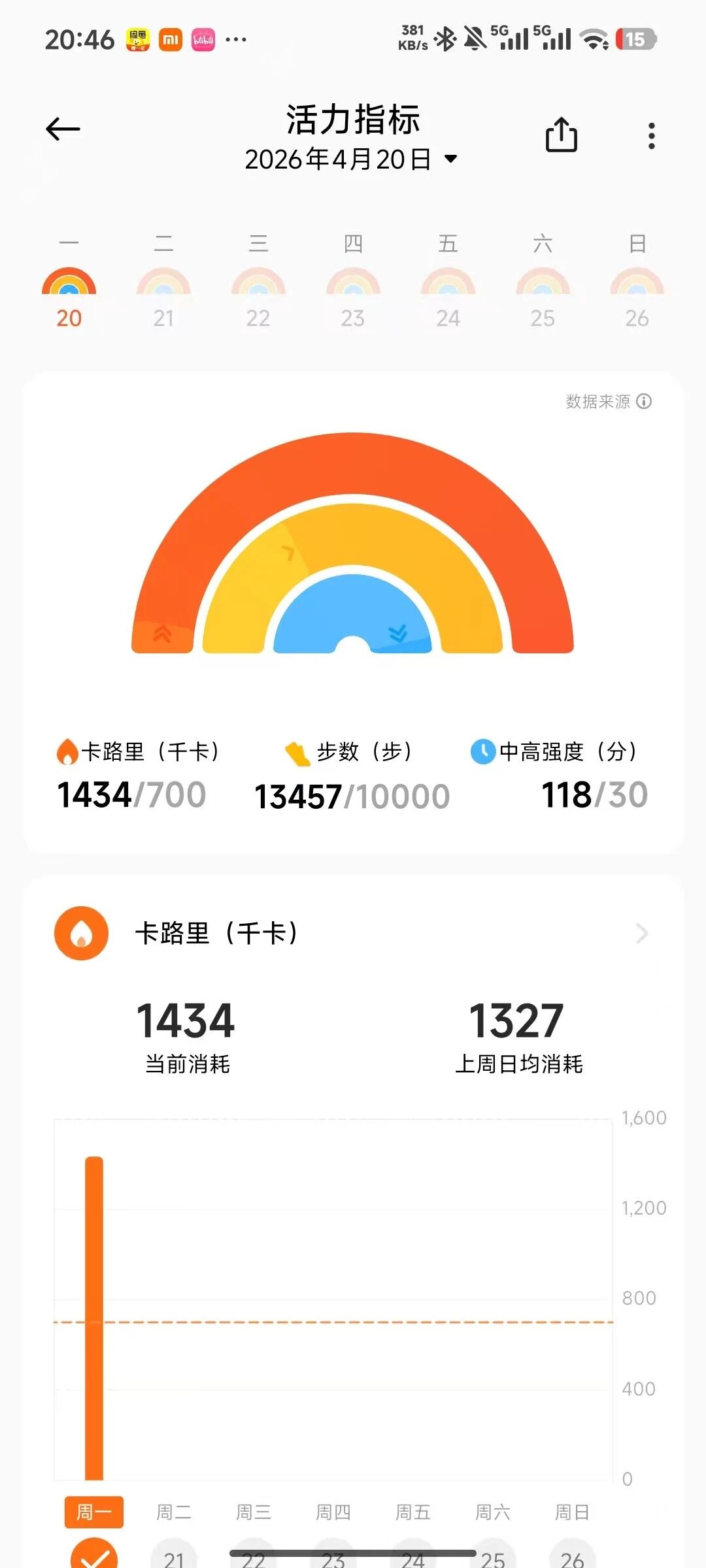
Task: Select 周二 on the calorie chart
Action: click(x=174, y=1512)
